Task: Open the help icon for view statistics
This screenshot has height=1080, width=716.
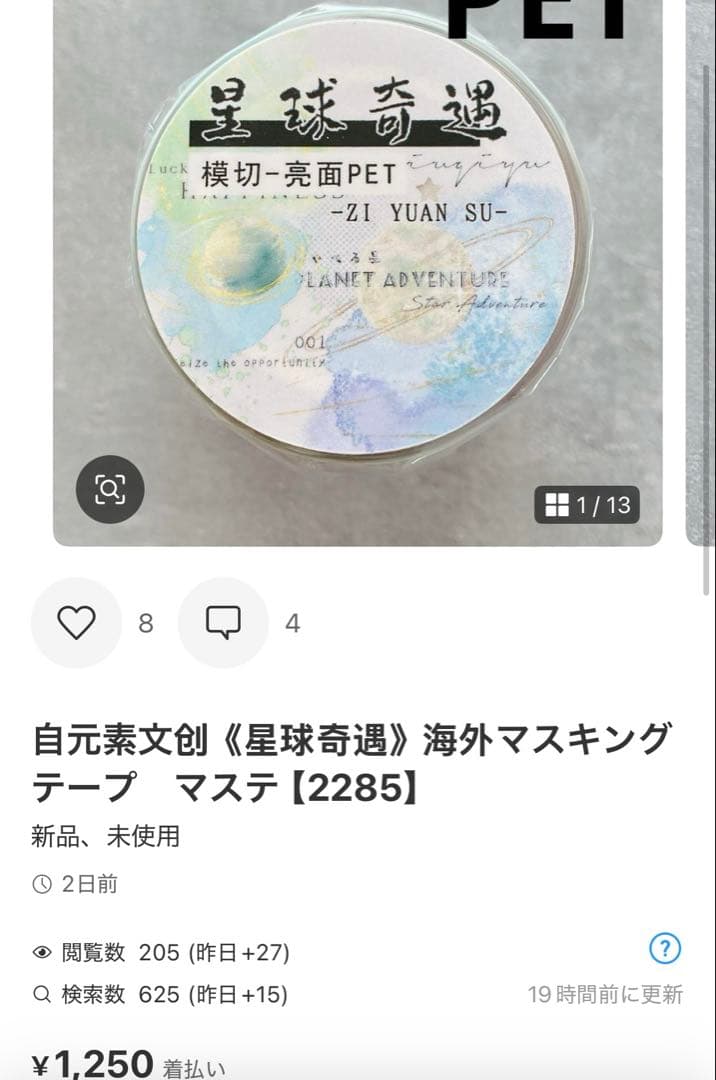Action: [665, 949]
